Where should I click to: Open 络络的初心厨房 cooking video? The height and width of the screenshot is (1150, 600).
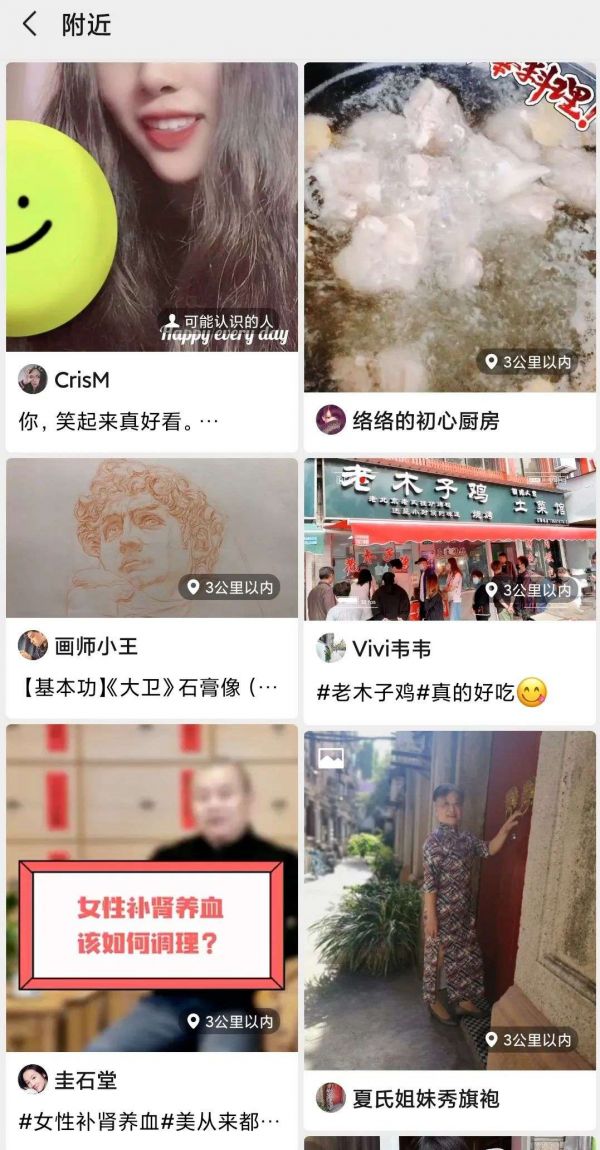tap(449, 227)
